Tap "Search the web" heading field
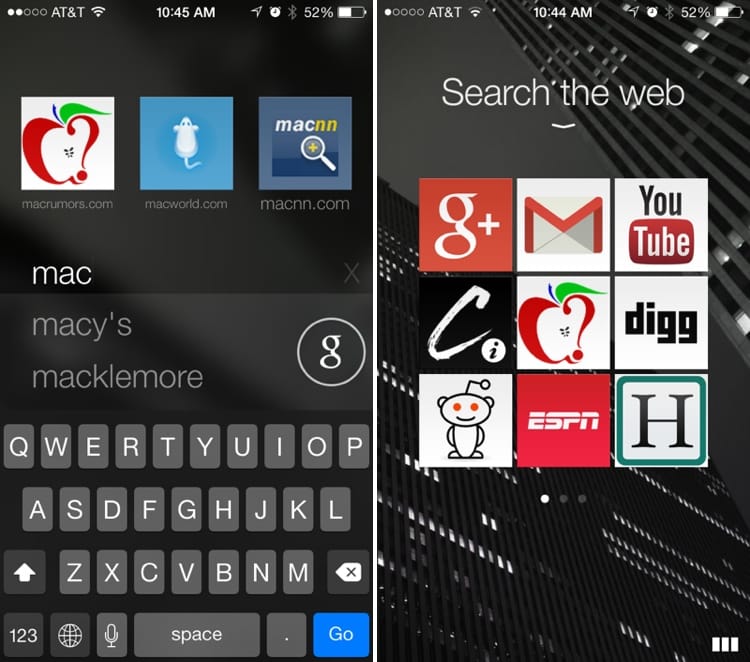The image size is (750, 662). [563, 93]
